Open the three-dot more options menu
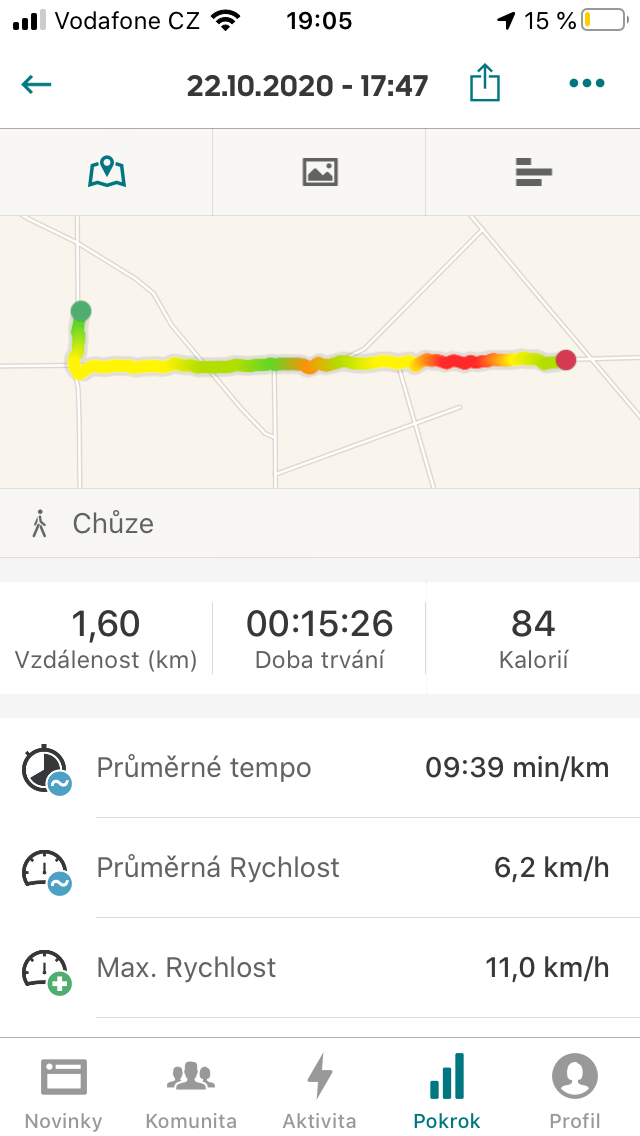The width and height of the screenshot is (640, 1136). click(x=586, y=83)
